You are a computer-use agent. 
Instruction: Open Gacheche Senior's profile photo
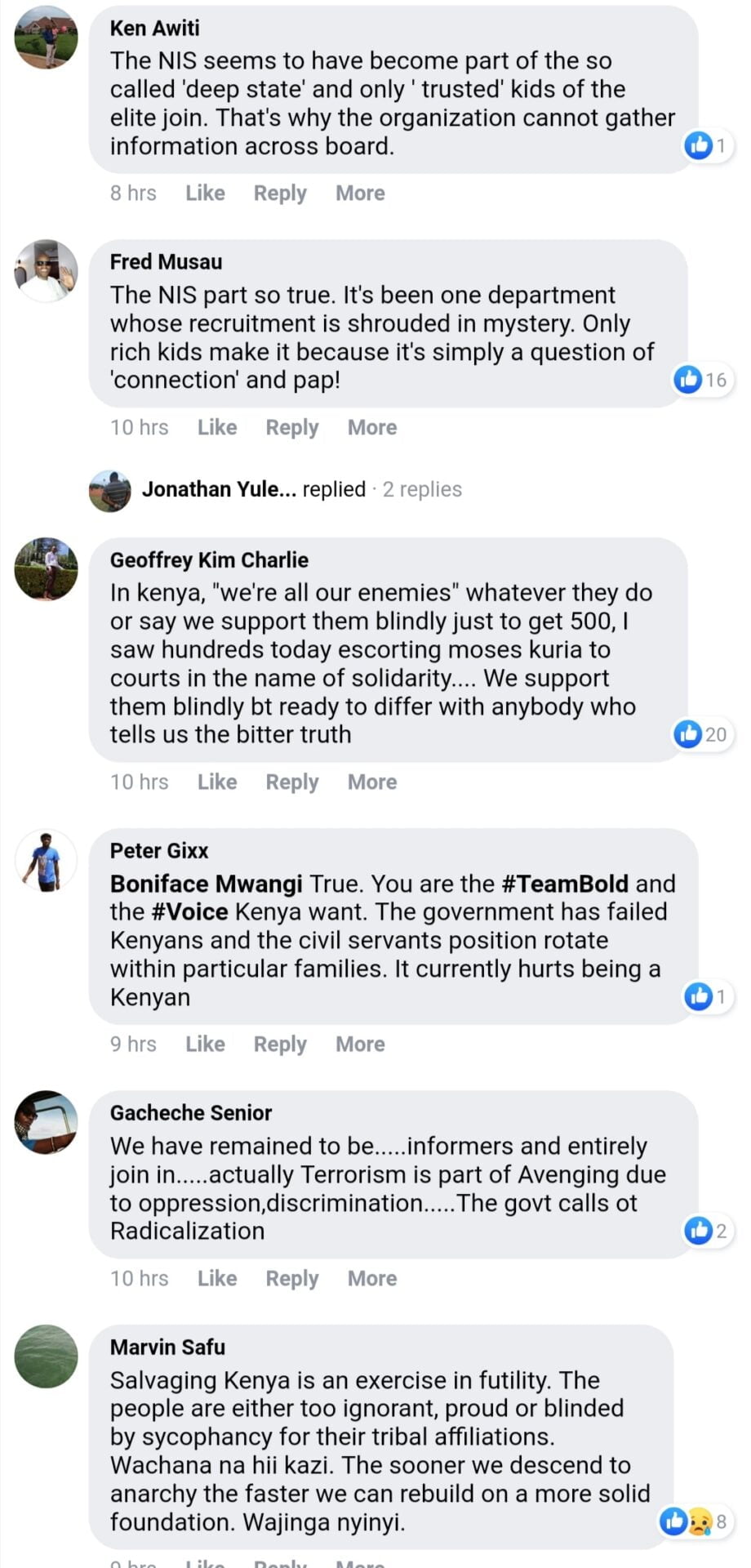point(46,1122)
